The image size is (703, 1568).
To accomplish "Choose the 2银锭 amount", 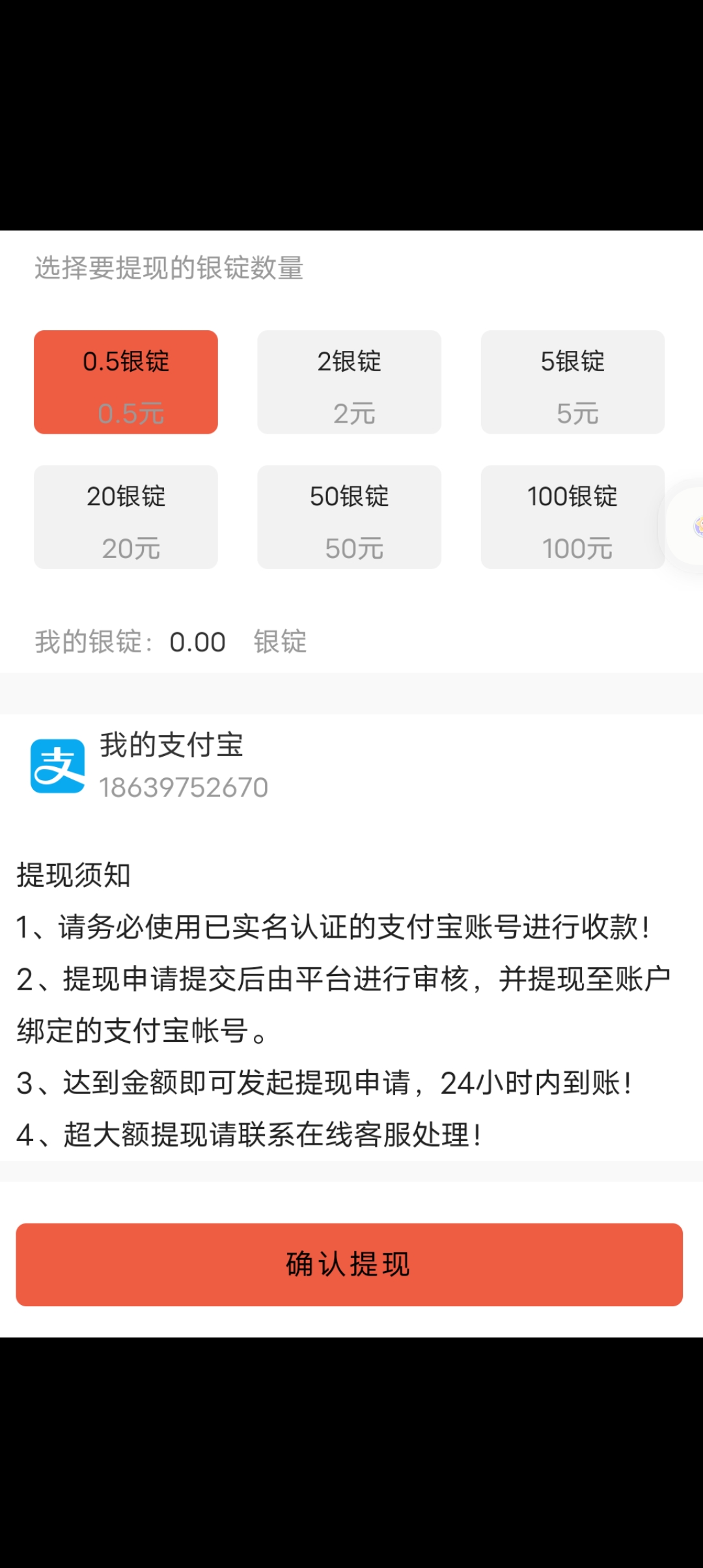I will tap(350, 382).
